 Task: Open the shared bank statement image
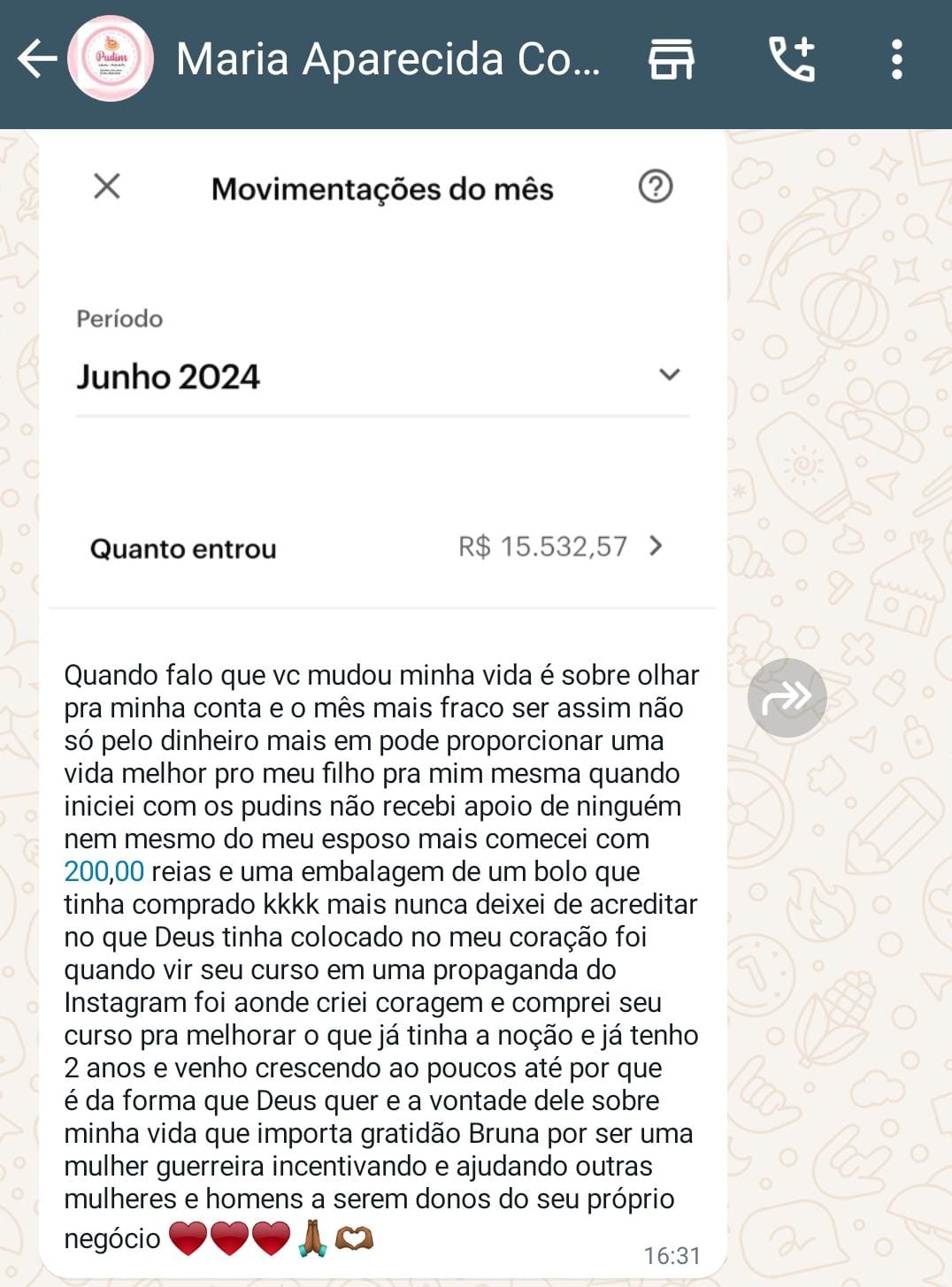coord(382,372)
